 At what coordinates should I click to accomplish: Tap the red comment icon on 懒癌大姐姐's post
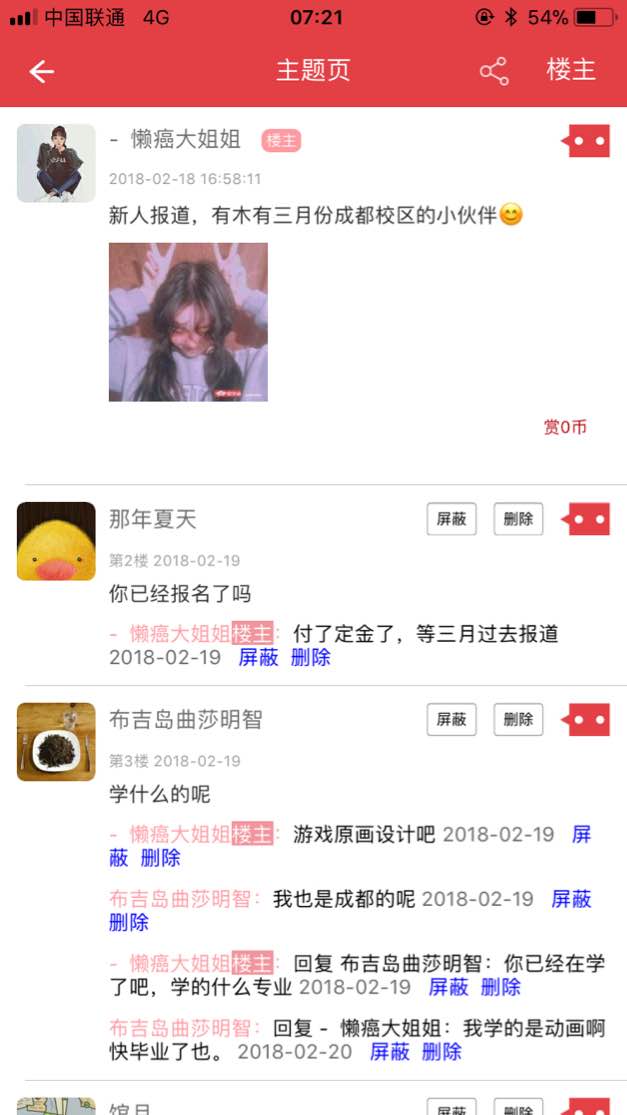coord(587,141)
